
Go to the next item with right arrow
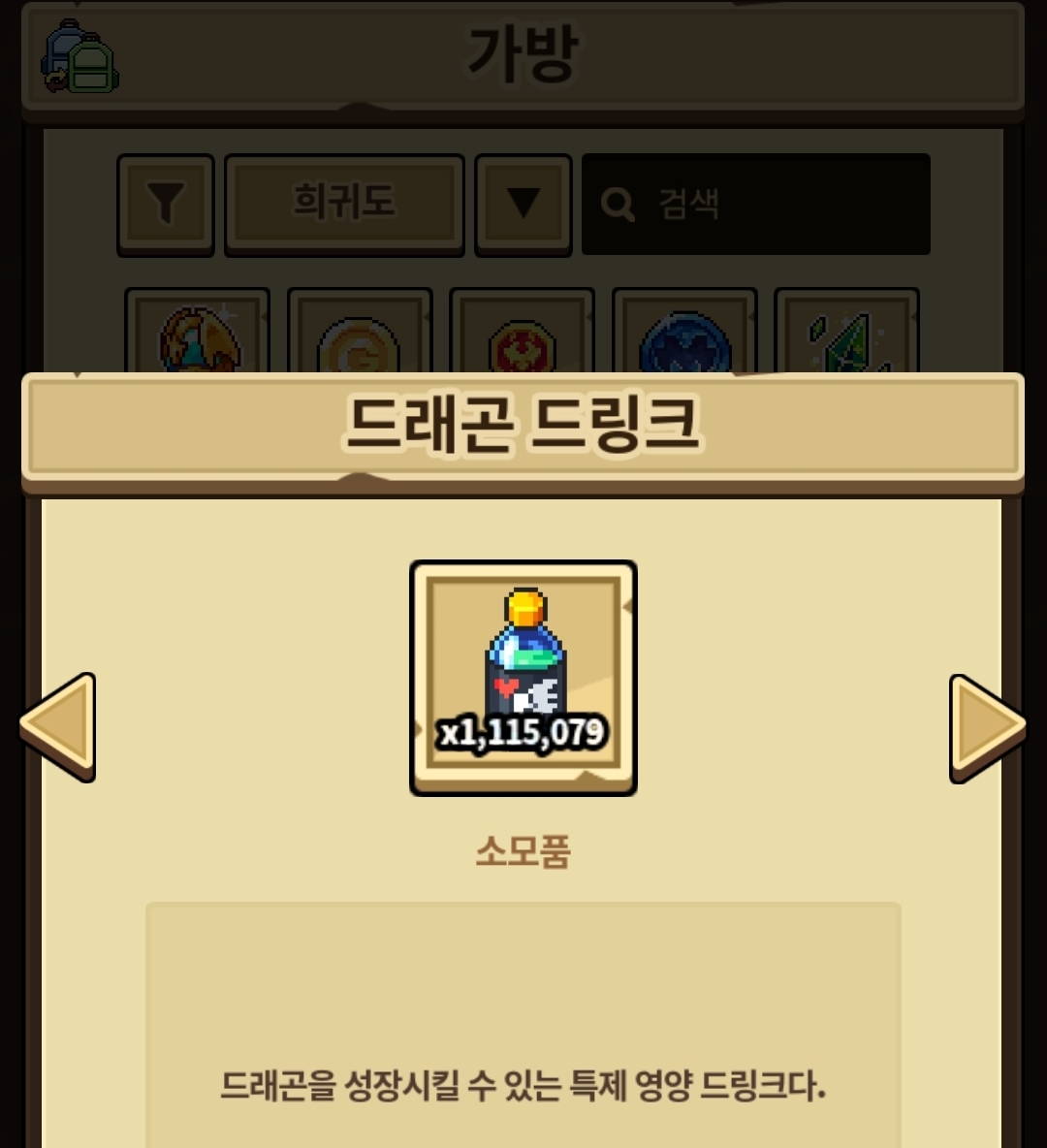pos(986,727)
